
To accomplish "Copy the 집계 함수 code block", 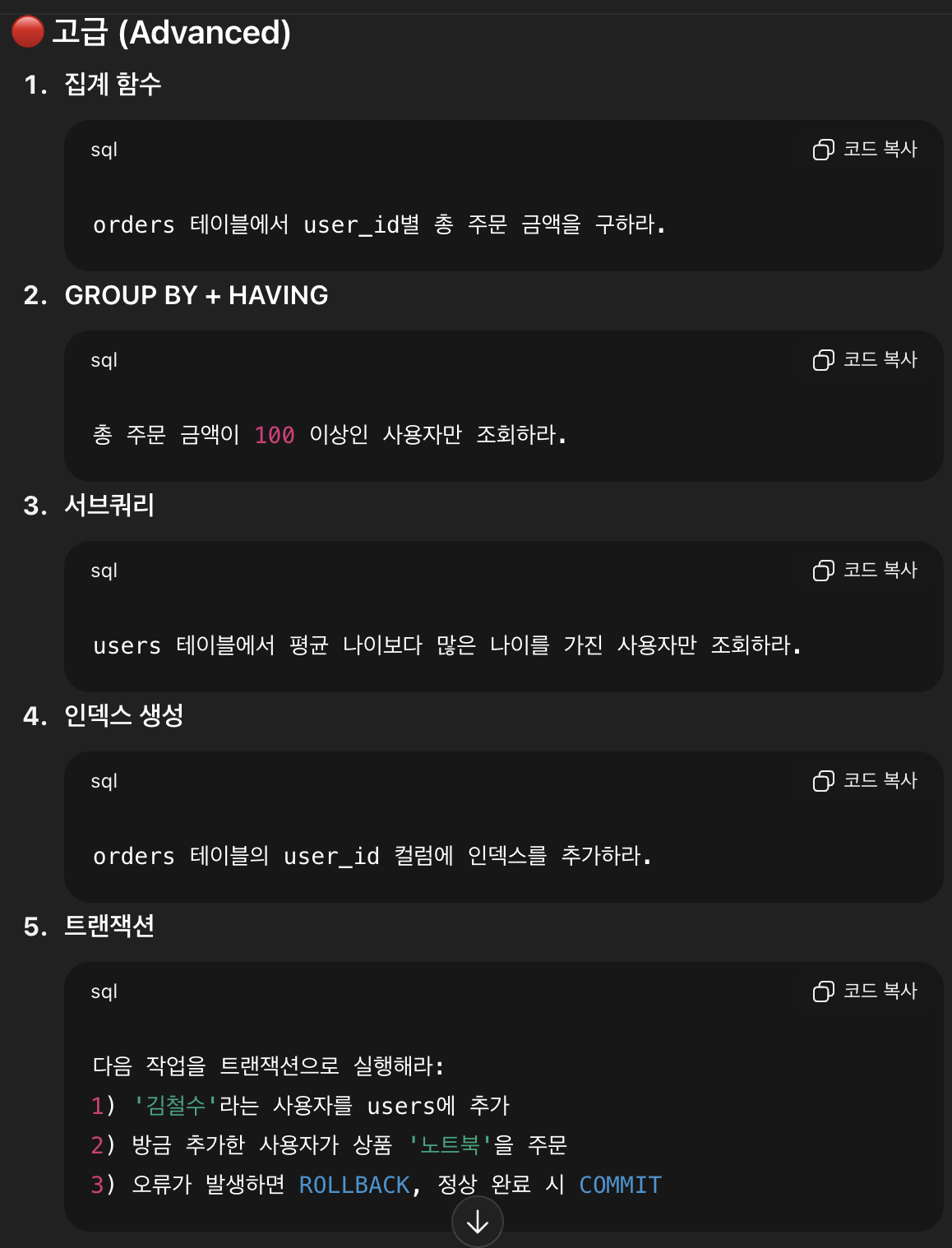I will point(865,150).
